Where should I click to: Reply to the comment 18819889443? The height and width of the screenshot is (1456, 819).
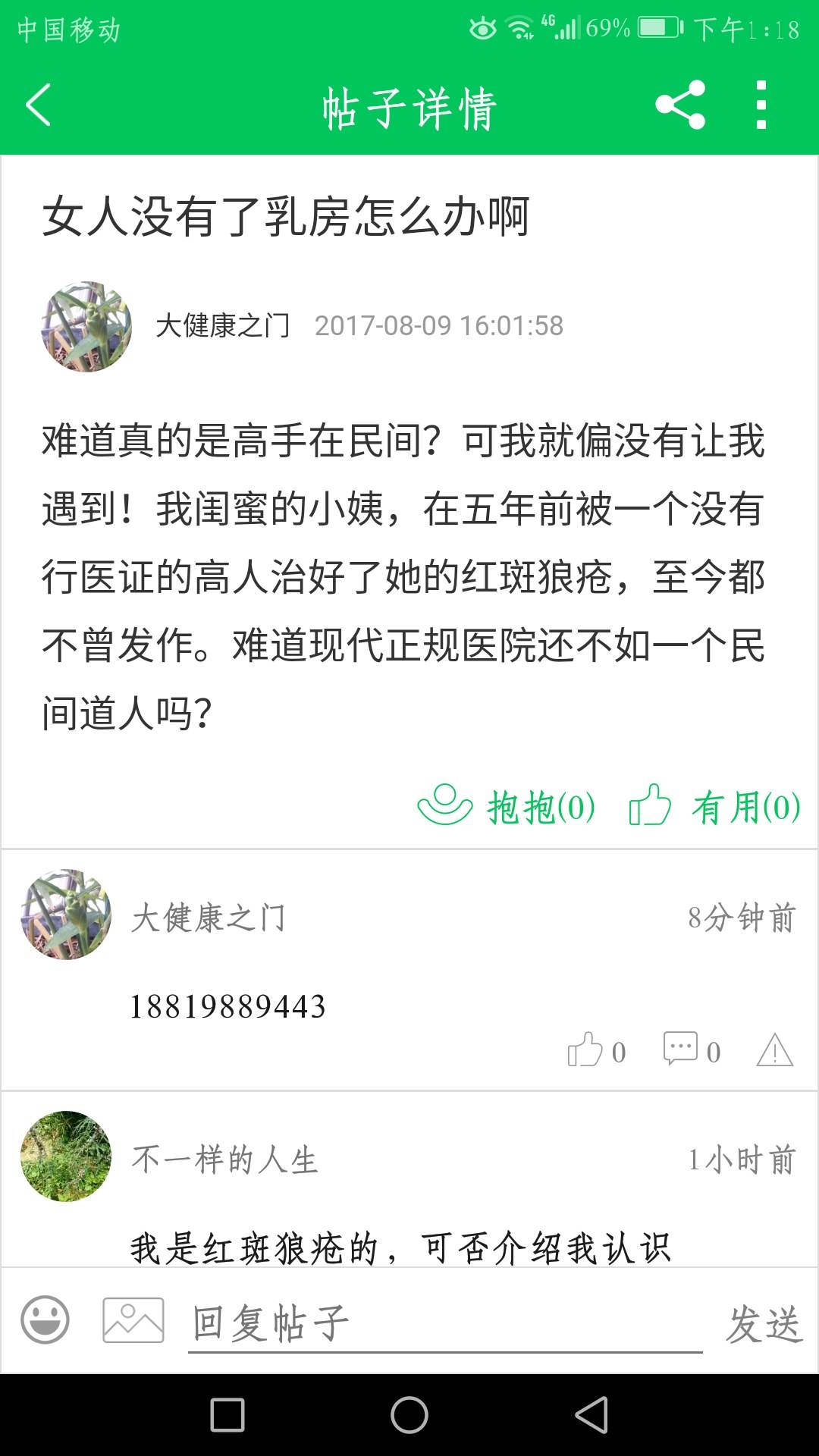click(691, 1051)
